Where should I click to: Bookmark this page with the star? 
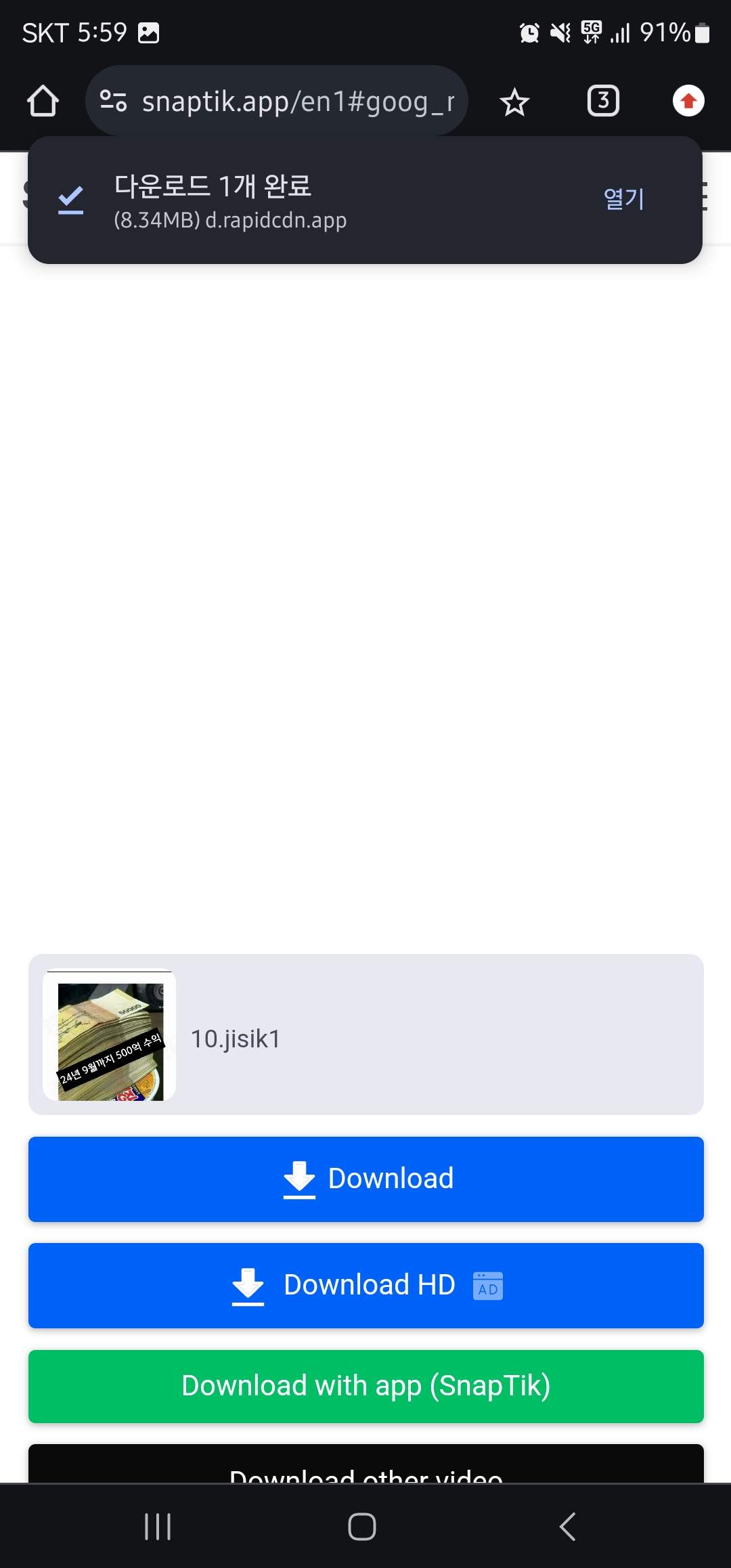[514, 102]
